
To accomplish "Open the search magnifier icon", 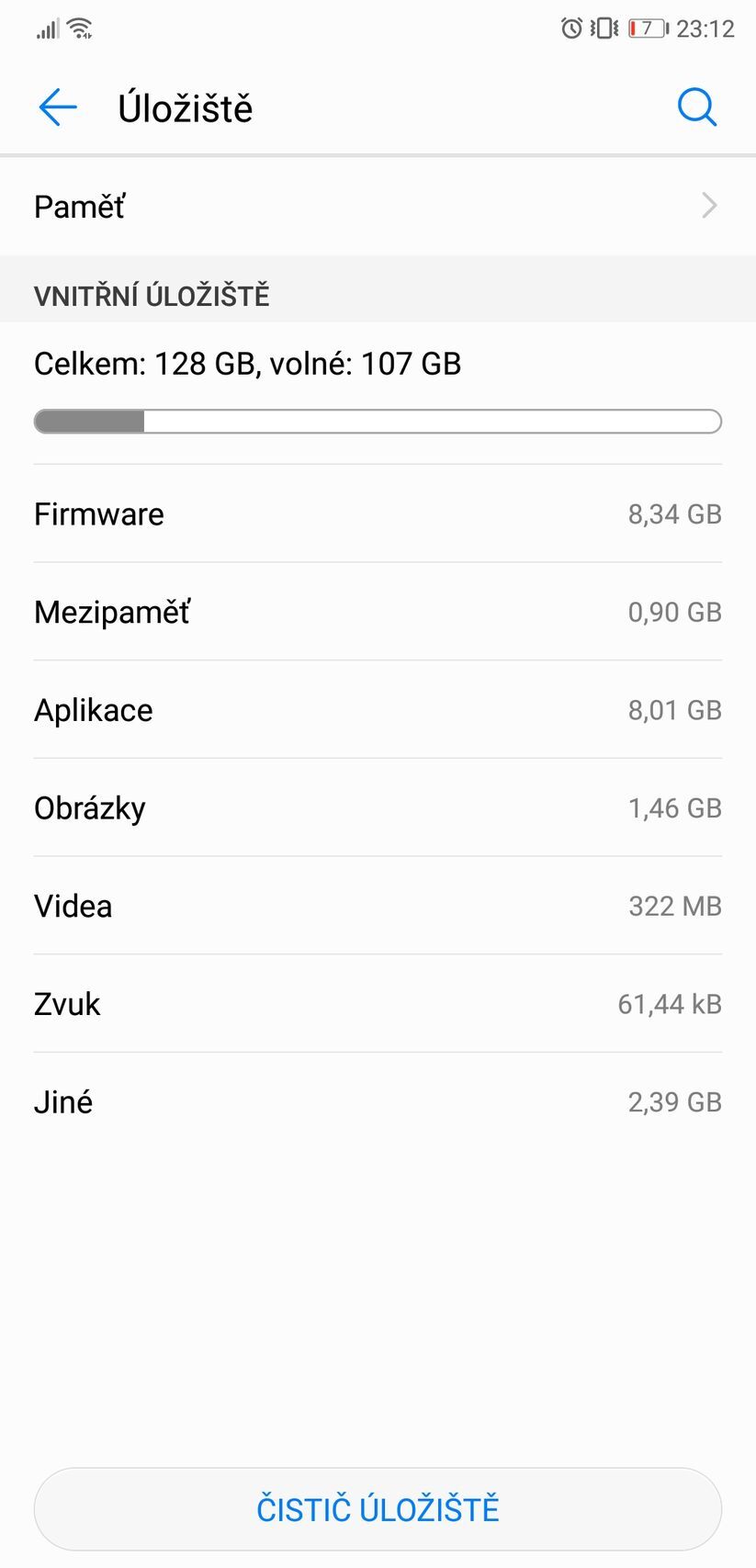I will tap(696, 107).
